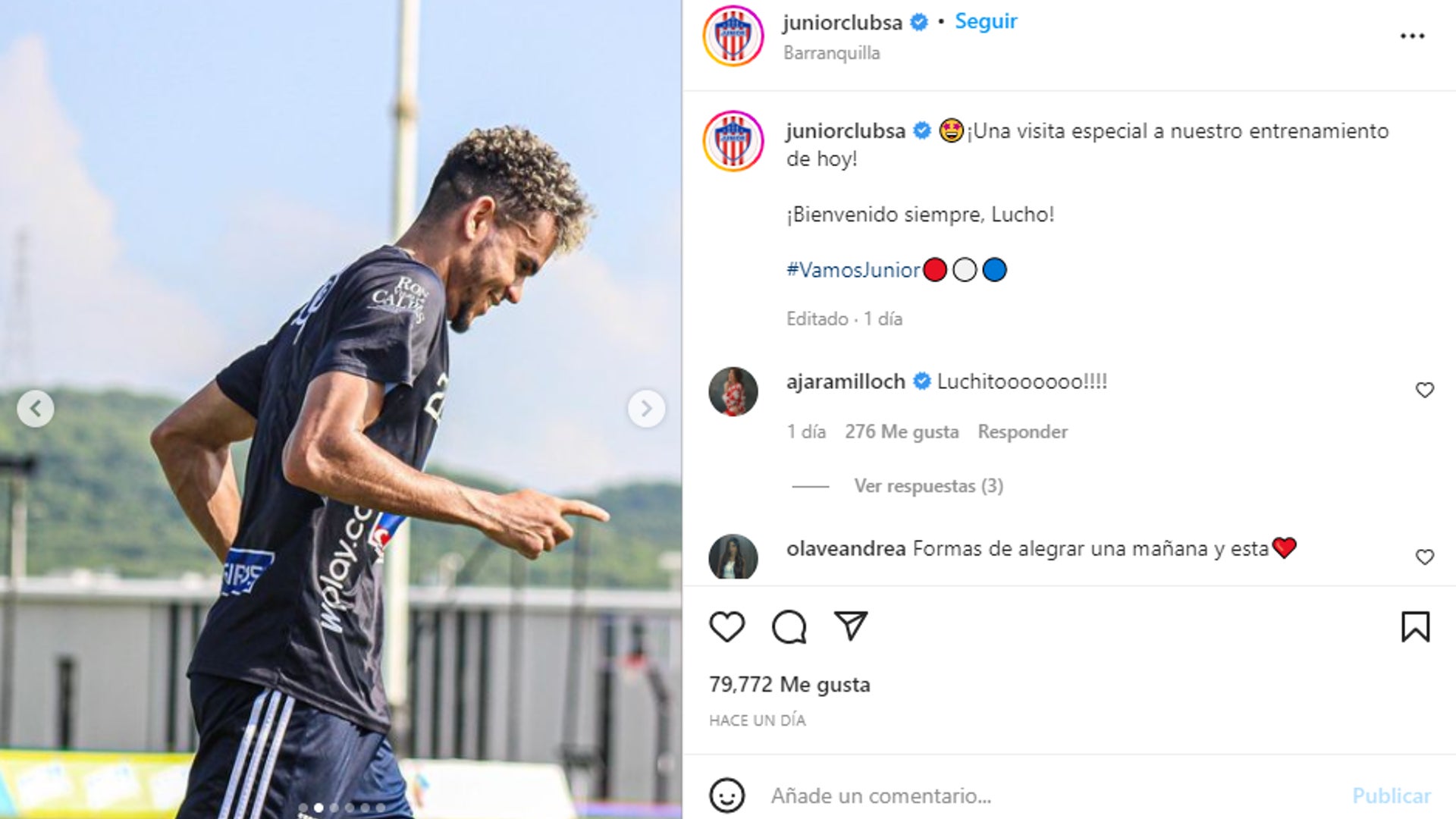Open the #VamosJunior hashtag

(852, 270)
